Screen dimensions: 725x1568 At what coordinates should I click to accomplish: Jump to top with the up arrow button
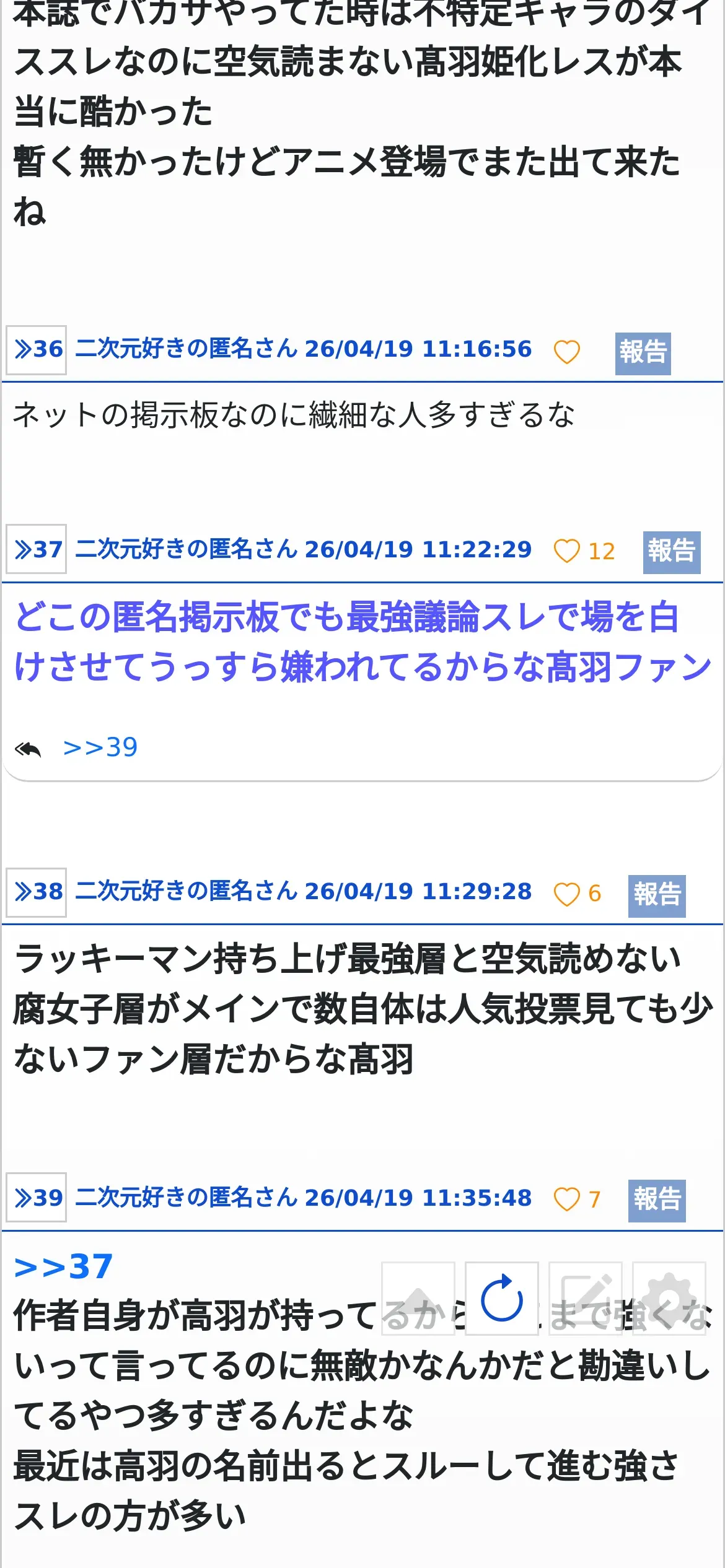click(418, 1298)
